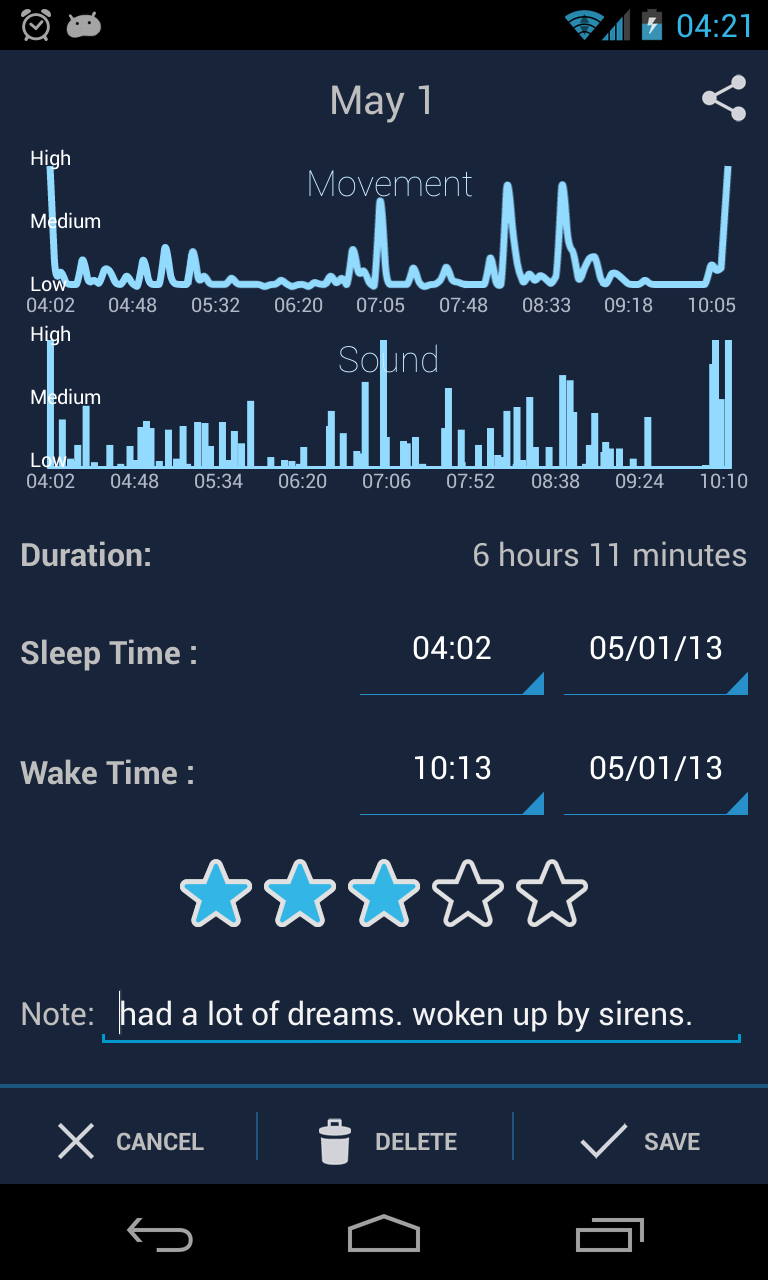
Task: Edit the note text field
Action: click(421, 1015)
